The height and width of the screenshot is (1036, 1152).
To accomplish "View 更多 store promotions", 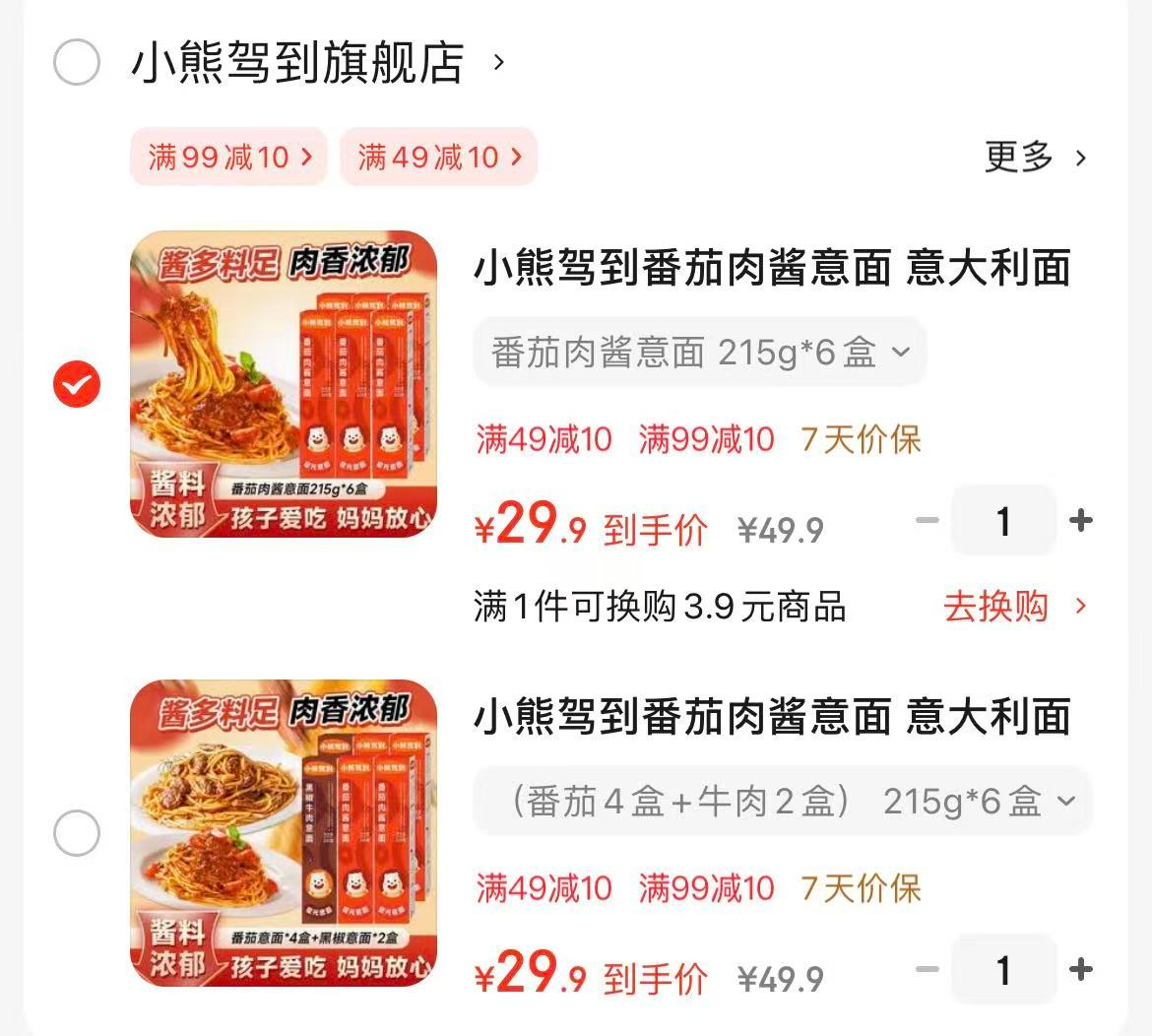I will tap(1035, 157).
